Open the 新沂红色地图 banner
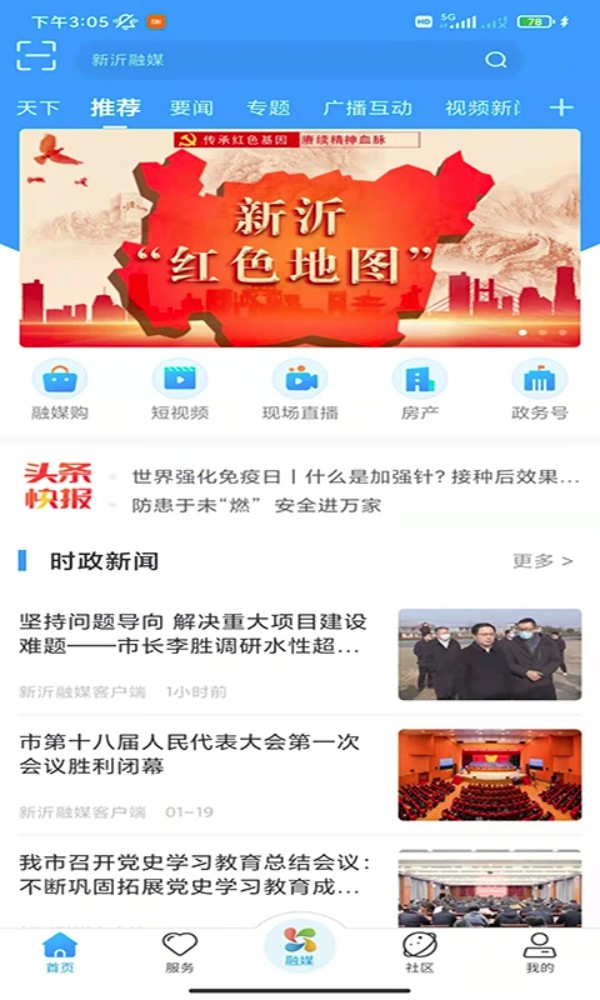The height and width of the screenshot is (1000, 600). [300, 238]
